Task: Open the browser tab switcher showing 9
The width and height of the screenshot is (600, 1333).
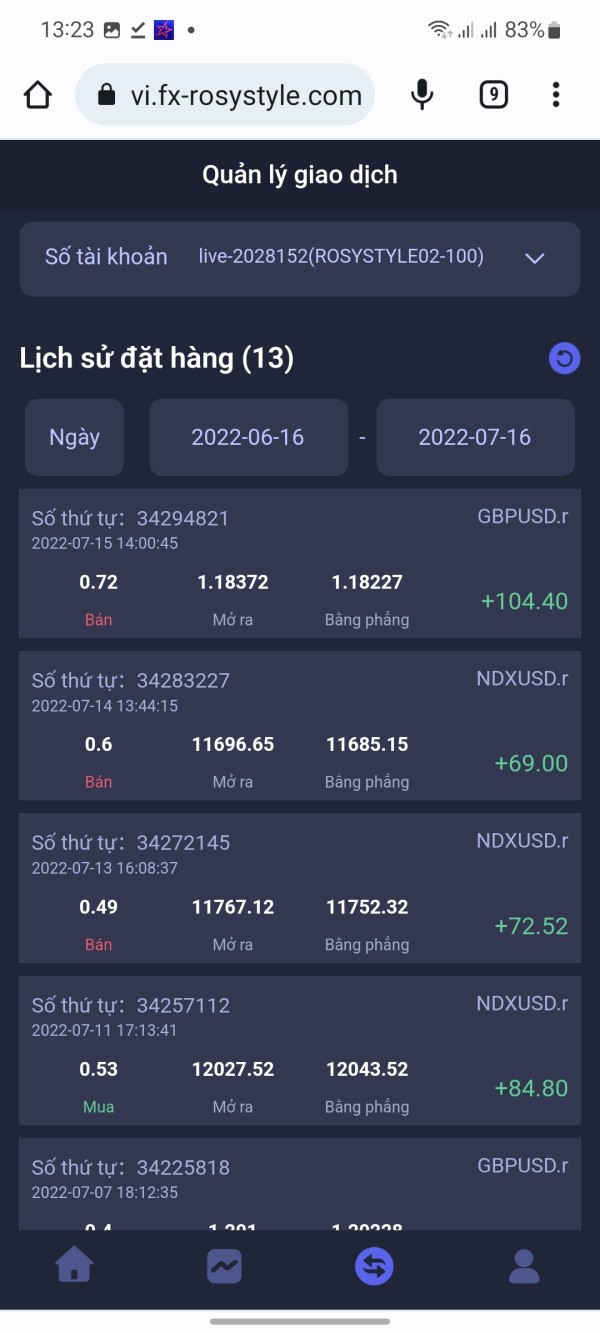Action: (493, 95)
